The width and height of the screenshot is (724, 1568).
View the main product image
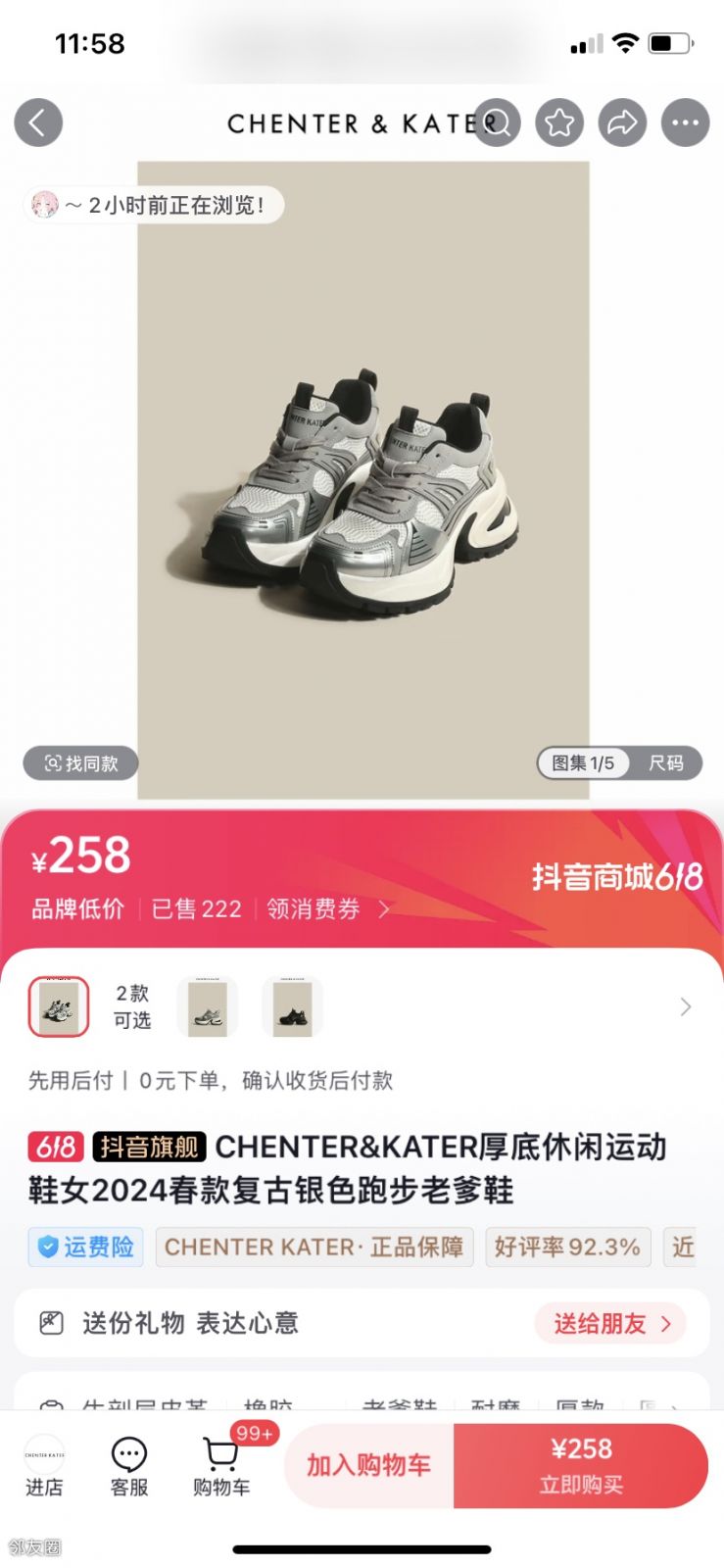(362, 480)
